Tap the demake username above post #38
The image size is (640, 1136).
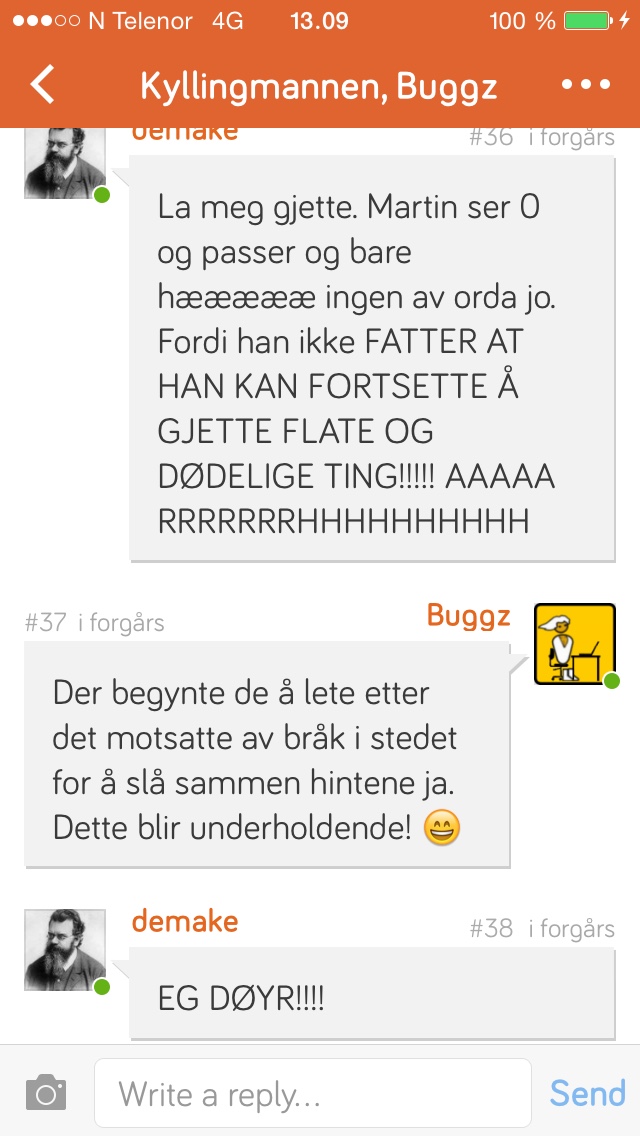coord(185,921)
